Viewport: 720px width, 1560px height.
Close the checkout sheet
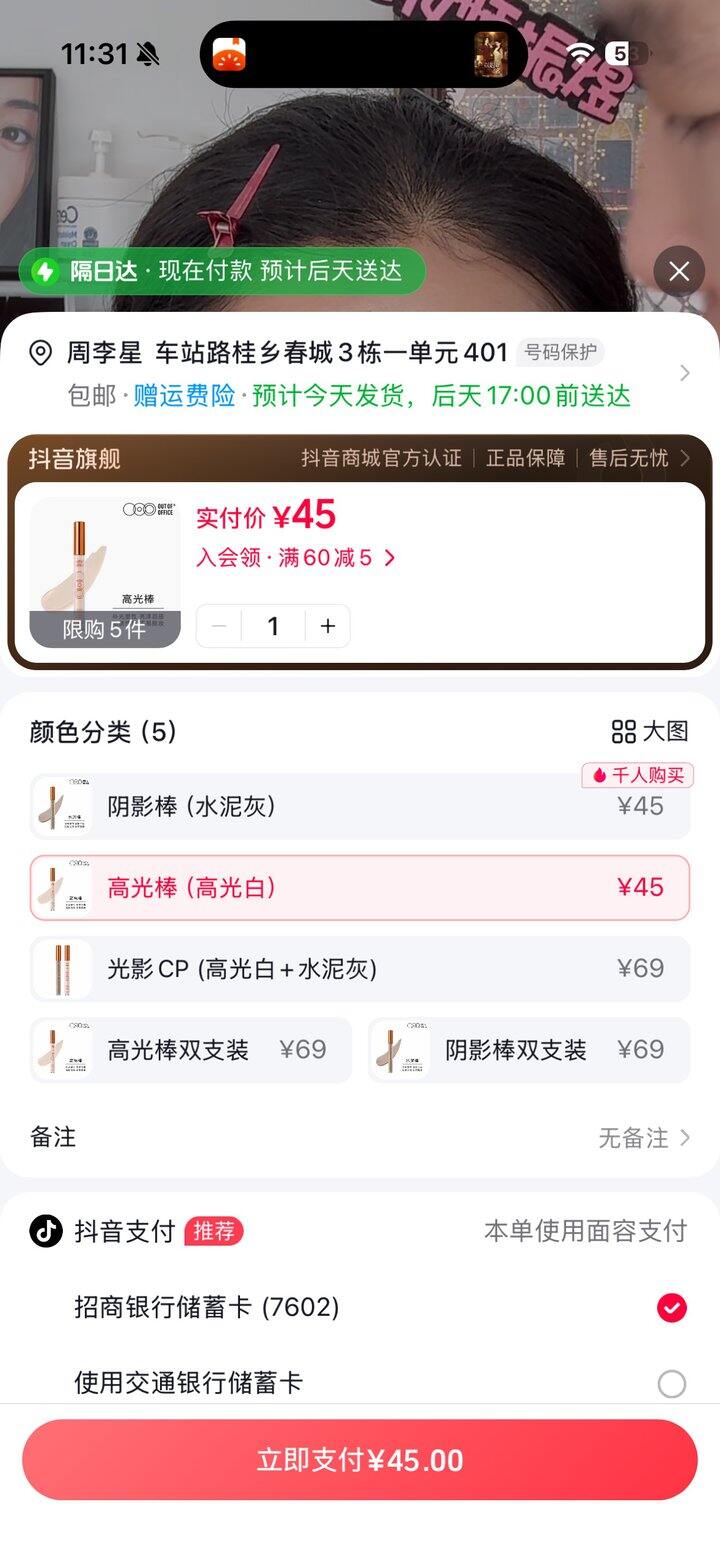[679, 271]
